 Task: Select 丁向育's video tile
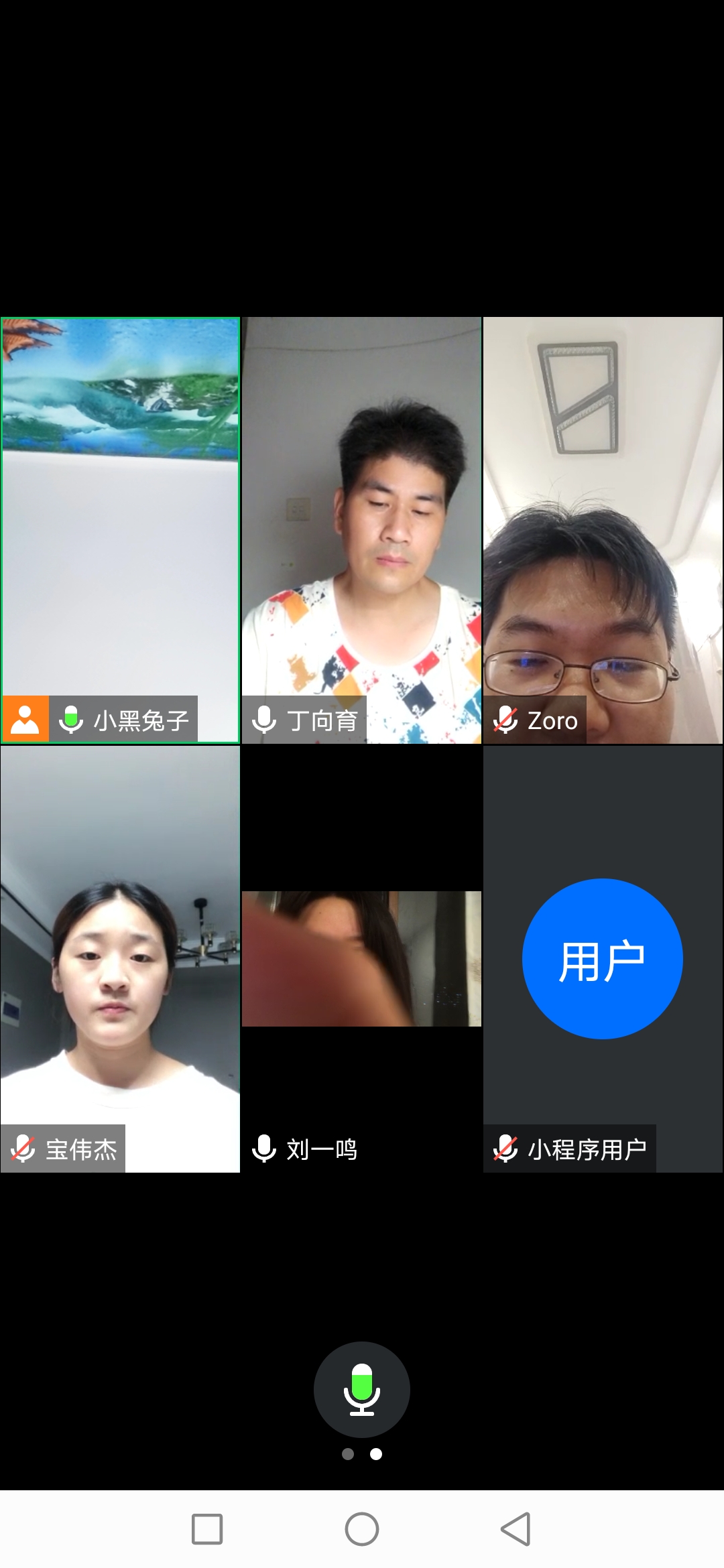(362, 529)
